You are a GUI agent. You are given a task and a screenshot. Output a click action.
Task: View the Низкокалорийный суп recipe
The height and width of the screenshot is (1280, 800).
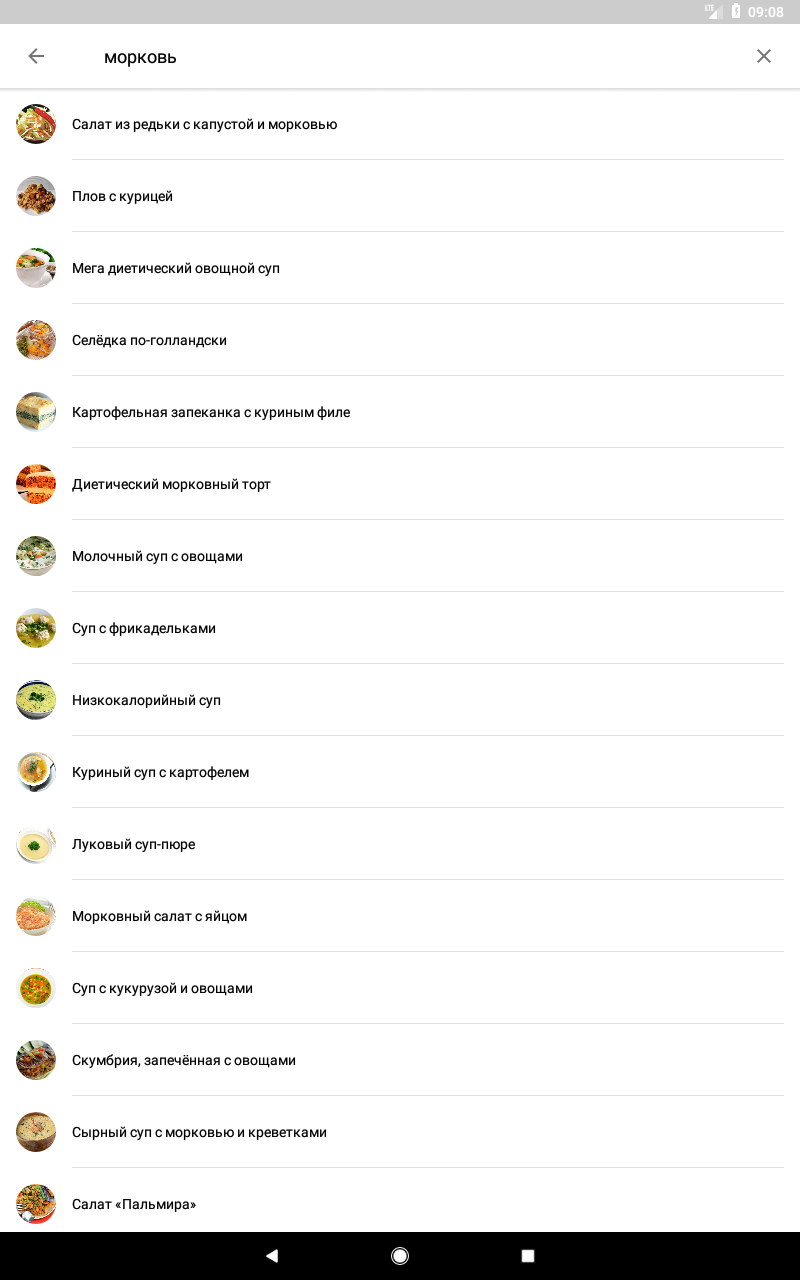(x=400, y=700)
